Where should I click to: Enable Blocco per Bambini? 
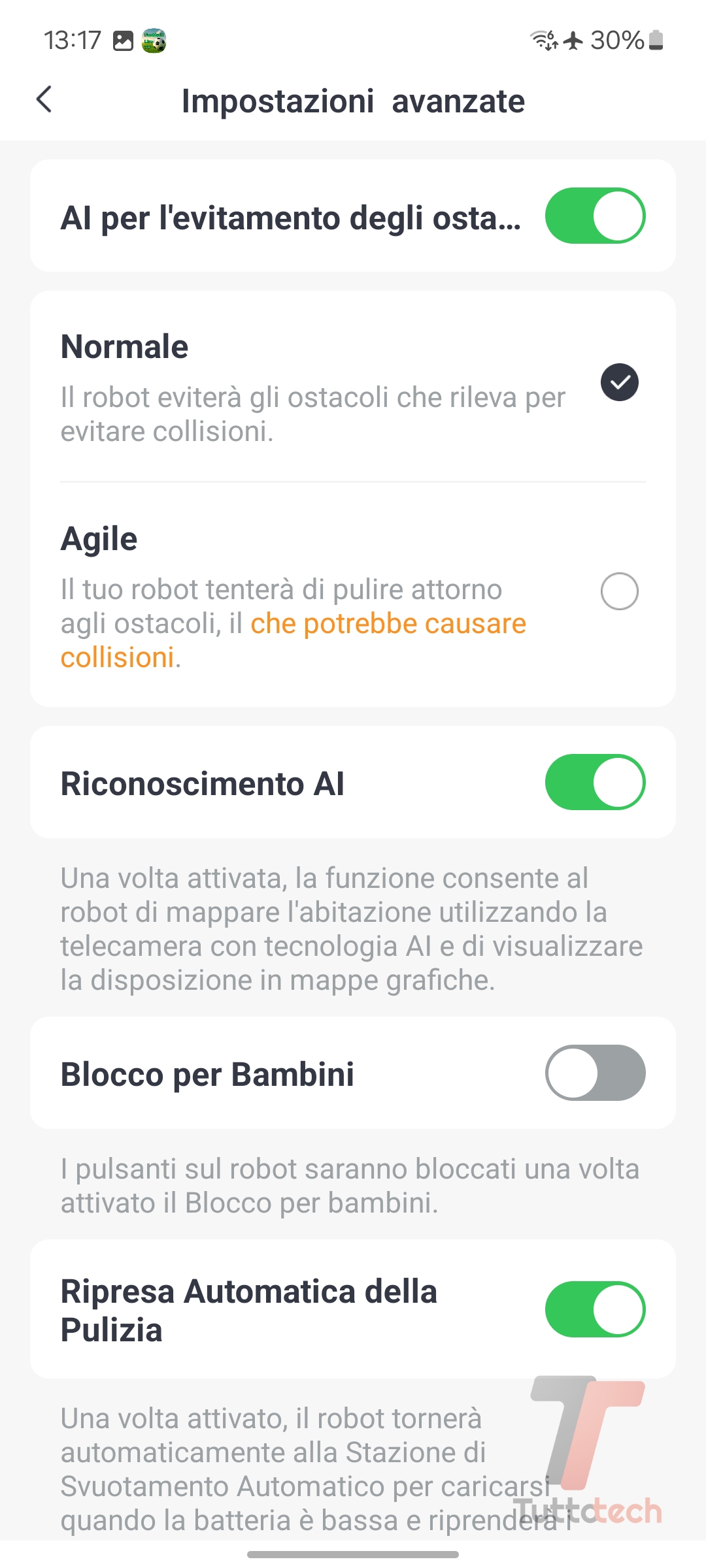595,1073
